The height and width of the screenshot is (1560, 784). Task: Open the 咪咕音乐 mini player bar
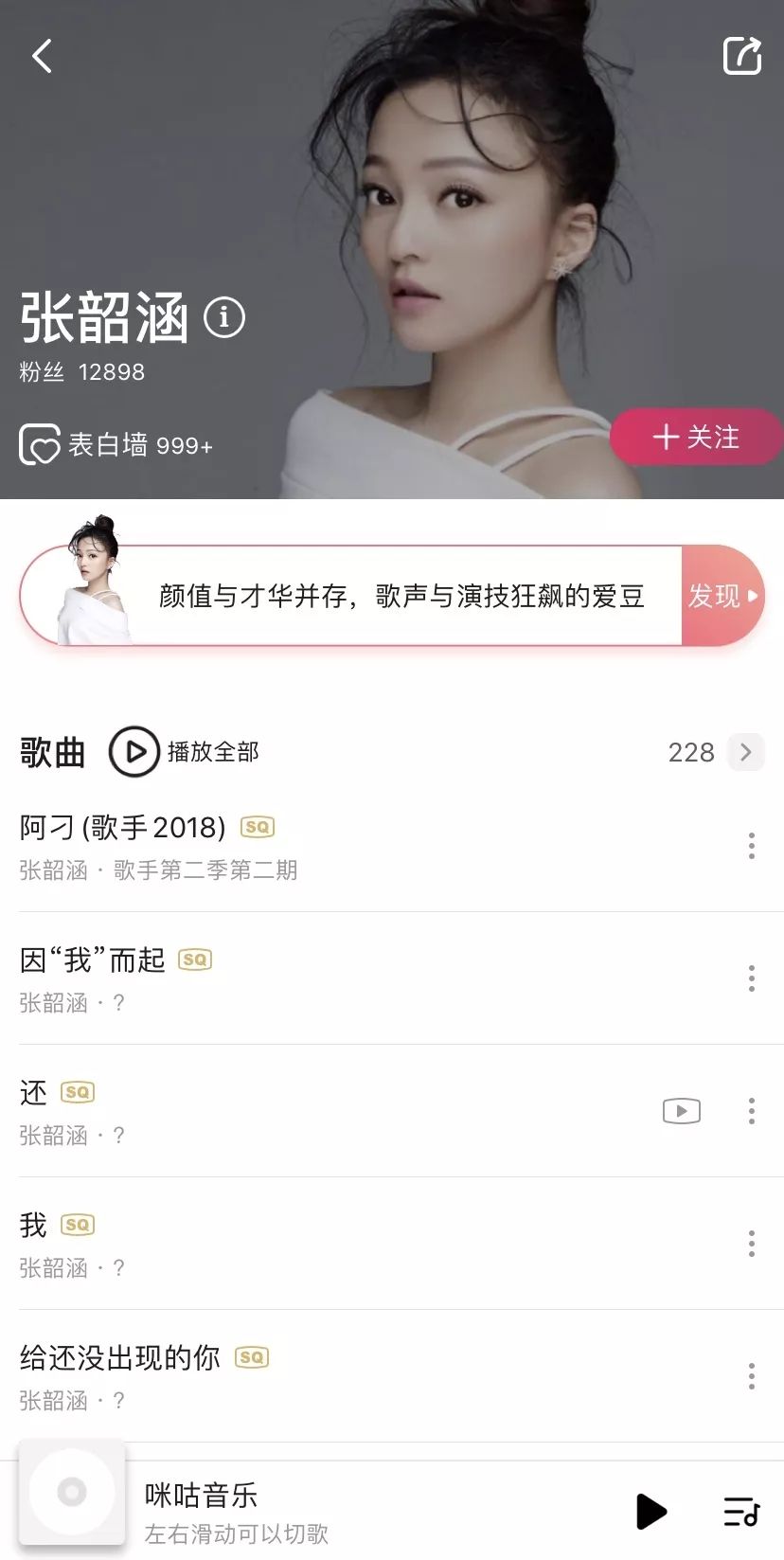coord(284,1497)
